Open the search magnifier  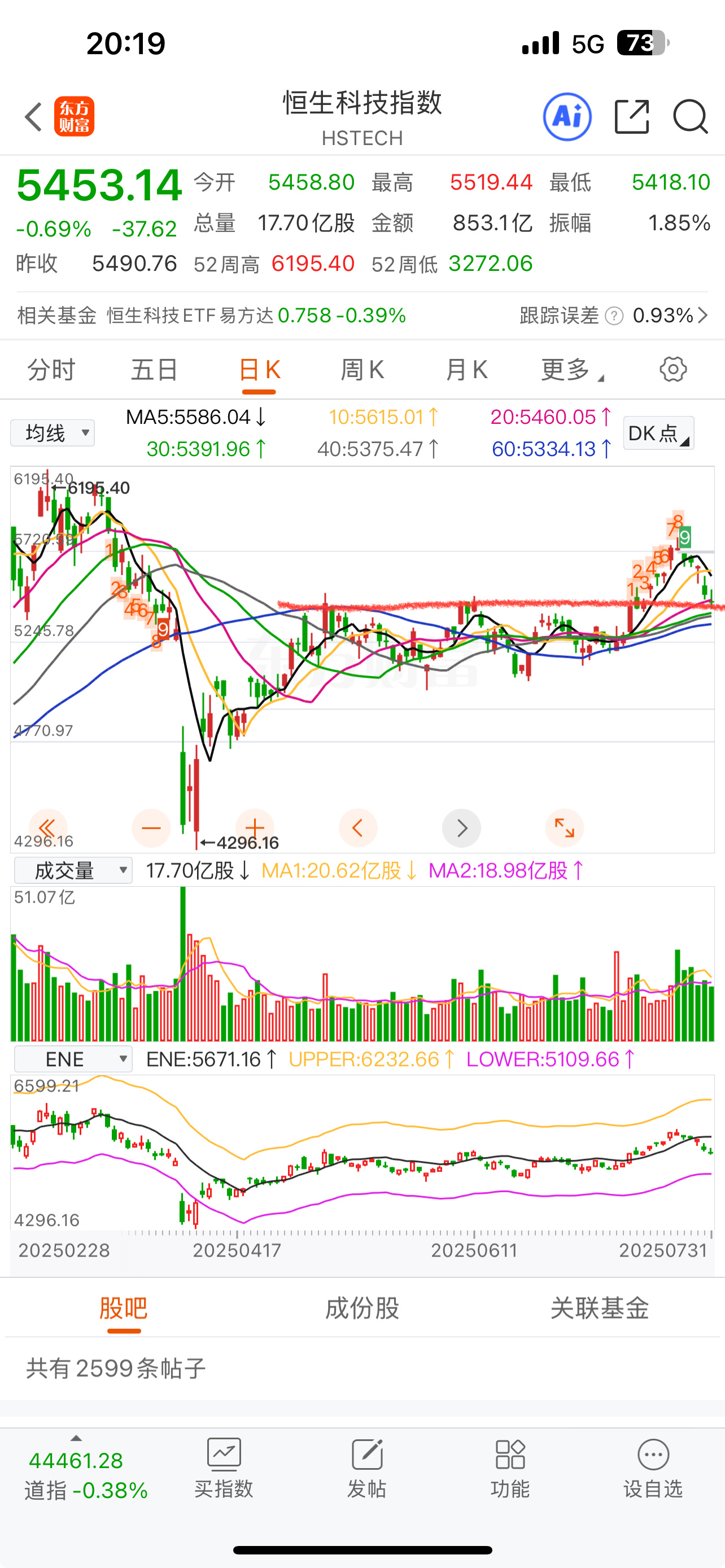tap(689, 116)
